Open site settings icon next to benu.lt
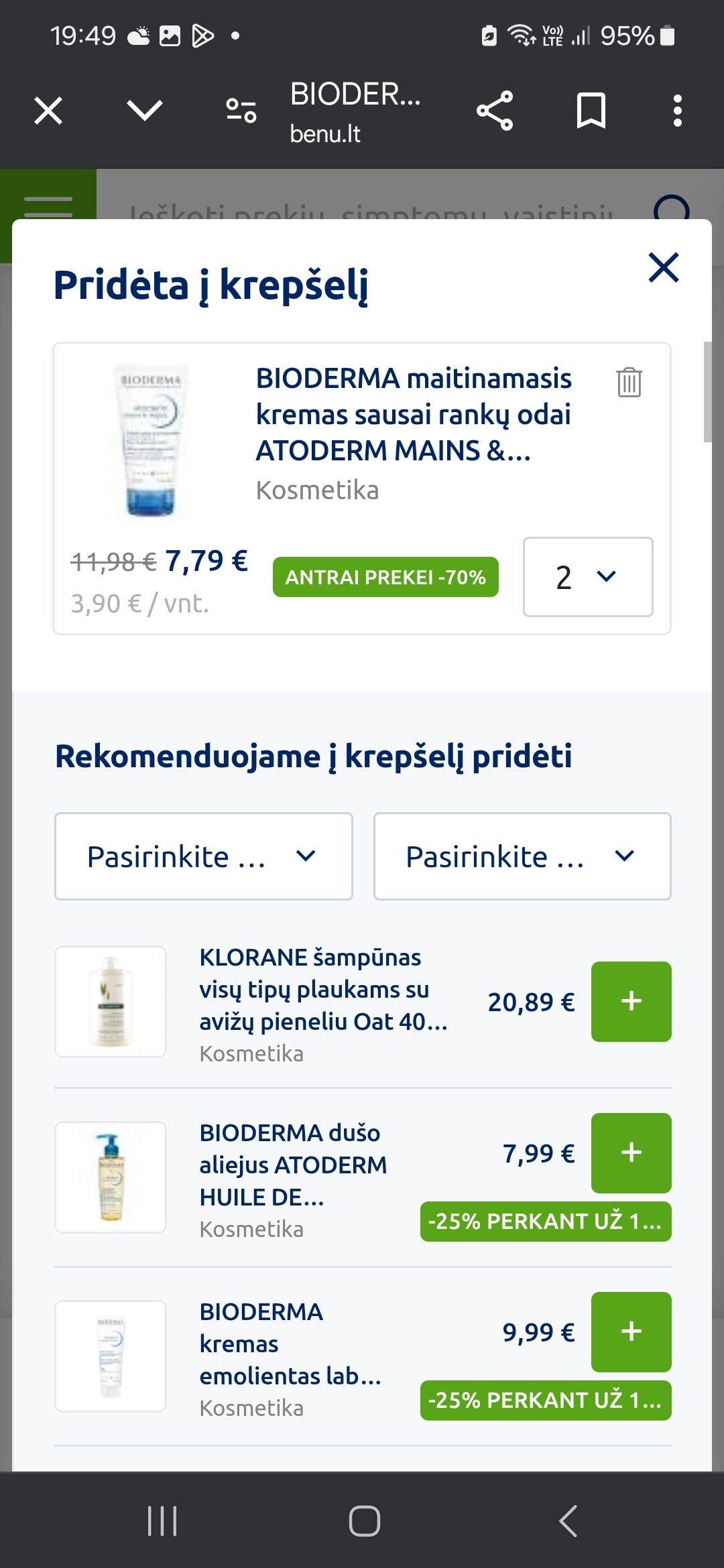Image resolution: width=724 pixels, height=1568 pixels. [x=241, y=111]
